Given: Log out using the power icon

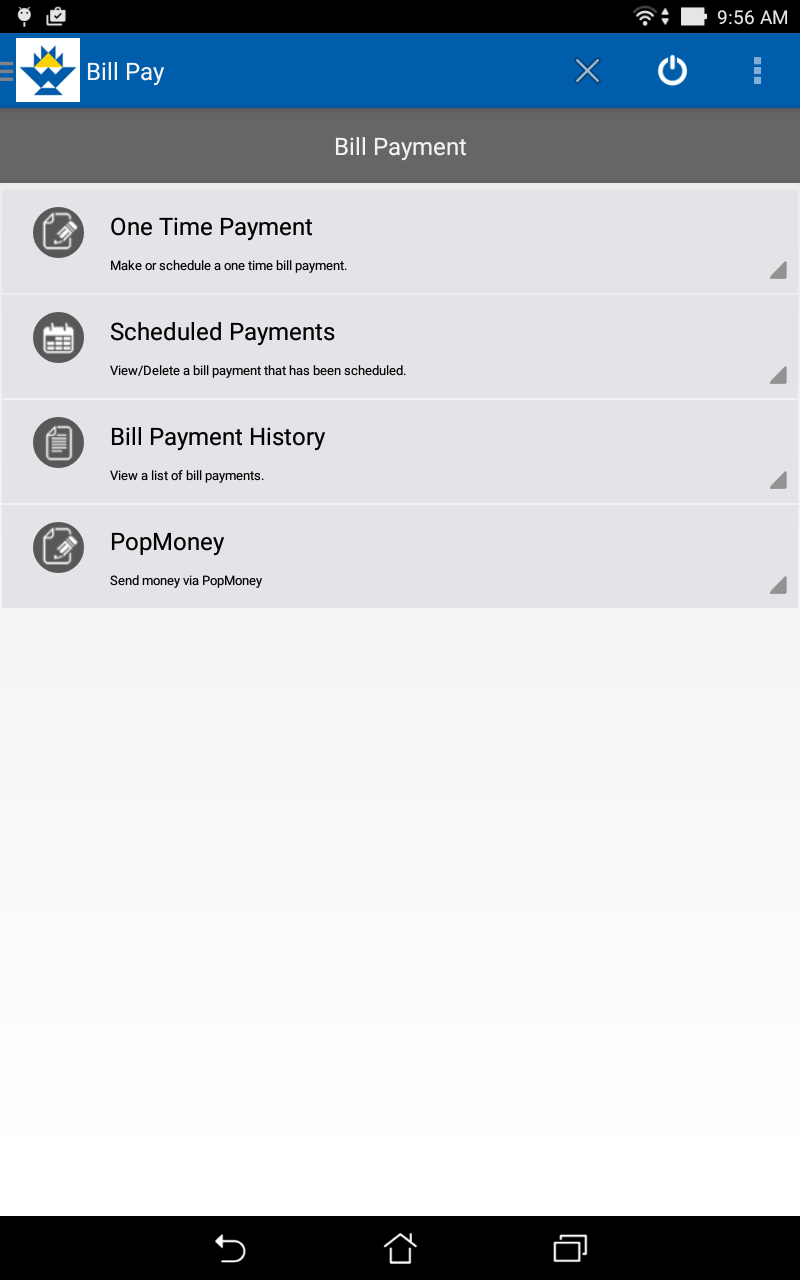Looking at the screenshot, I should (671, 70).
